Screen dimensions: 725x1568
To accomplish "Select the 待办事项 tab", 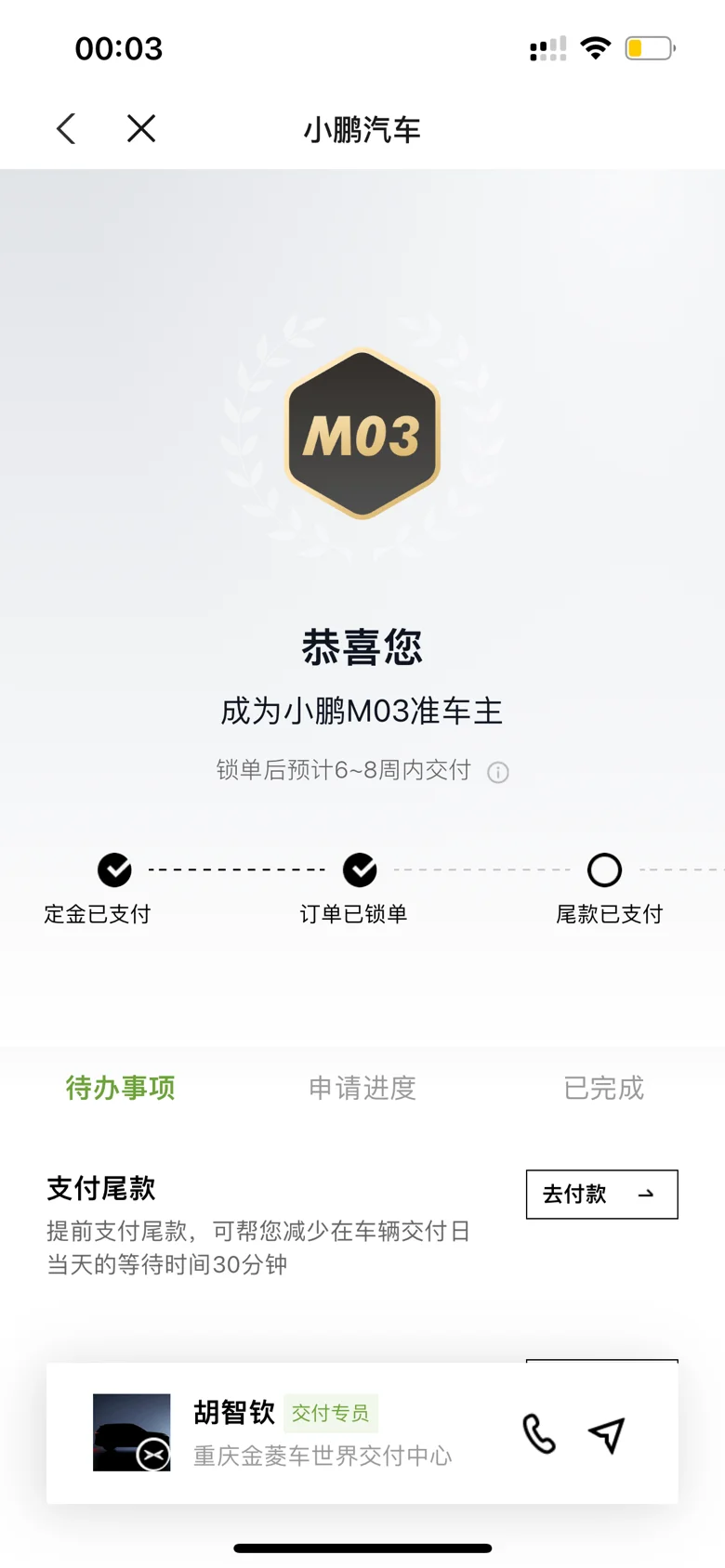I will point(121,1088).
